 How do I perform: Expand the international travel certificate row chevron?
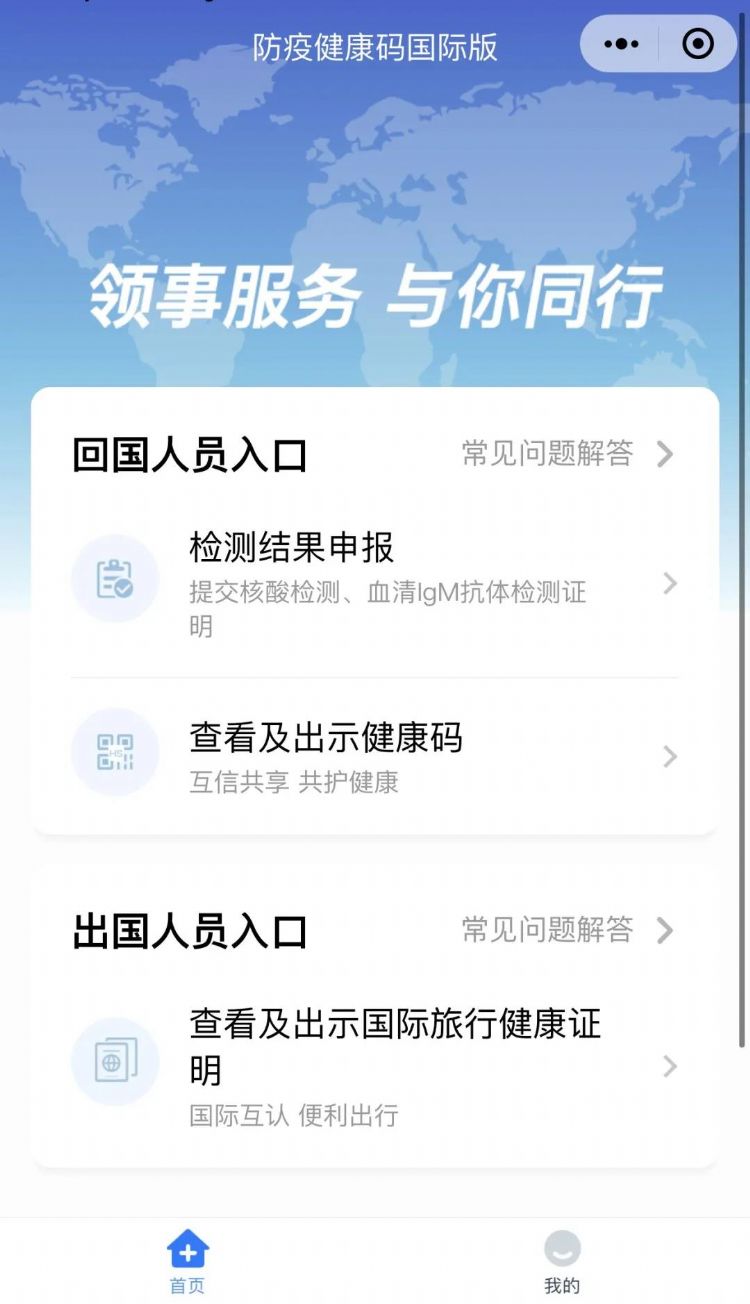click(x=668, y=1066)
